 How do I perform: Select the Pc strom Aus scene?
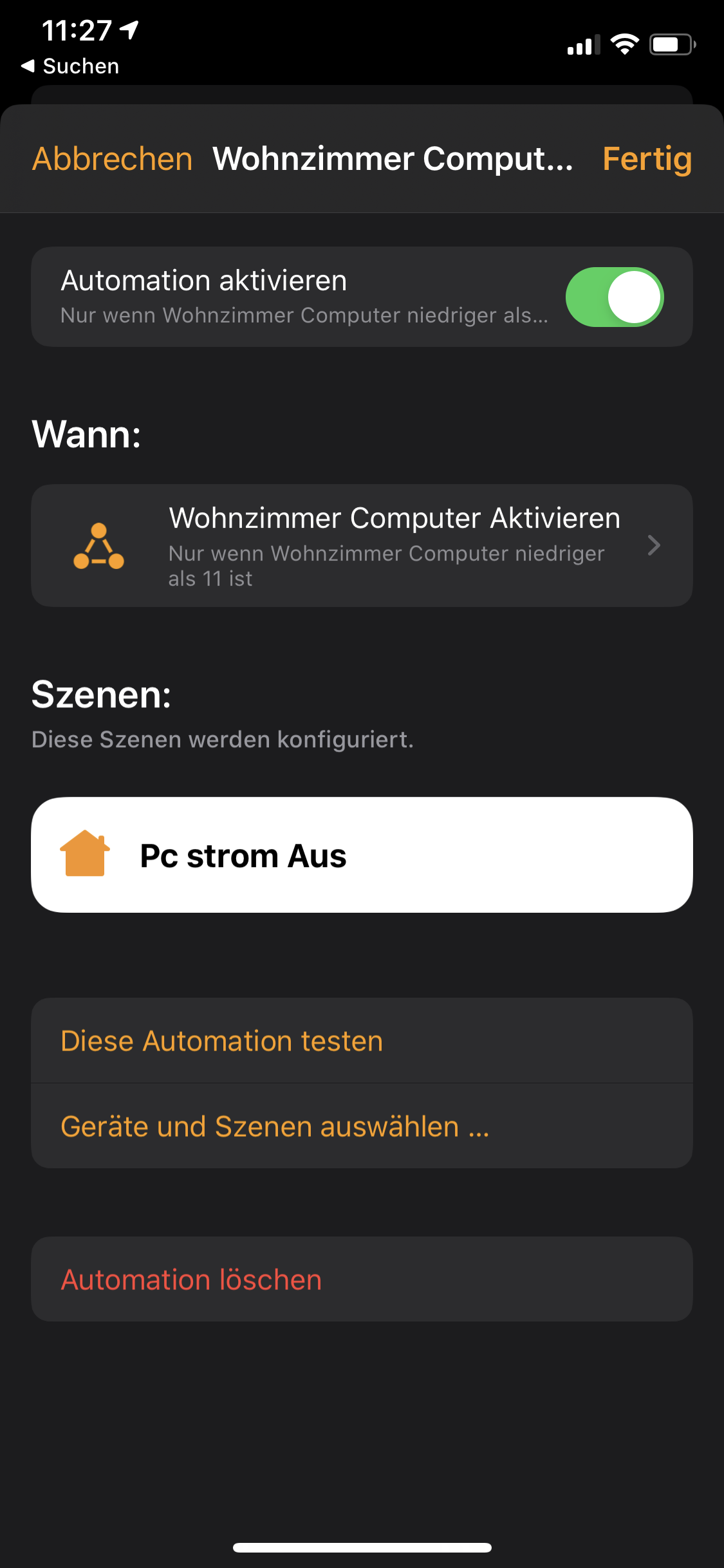(x=362, y=855)
